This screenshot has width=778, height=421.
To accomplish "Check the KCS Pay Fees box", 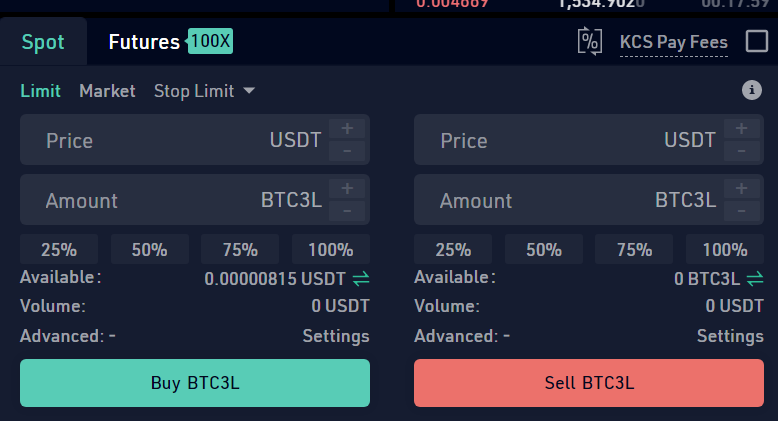I will tap(757, 41).
